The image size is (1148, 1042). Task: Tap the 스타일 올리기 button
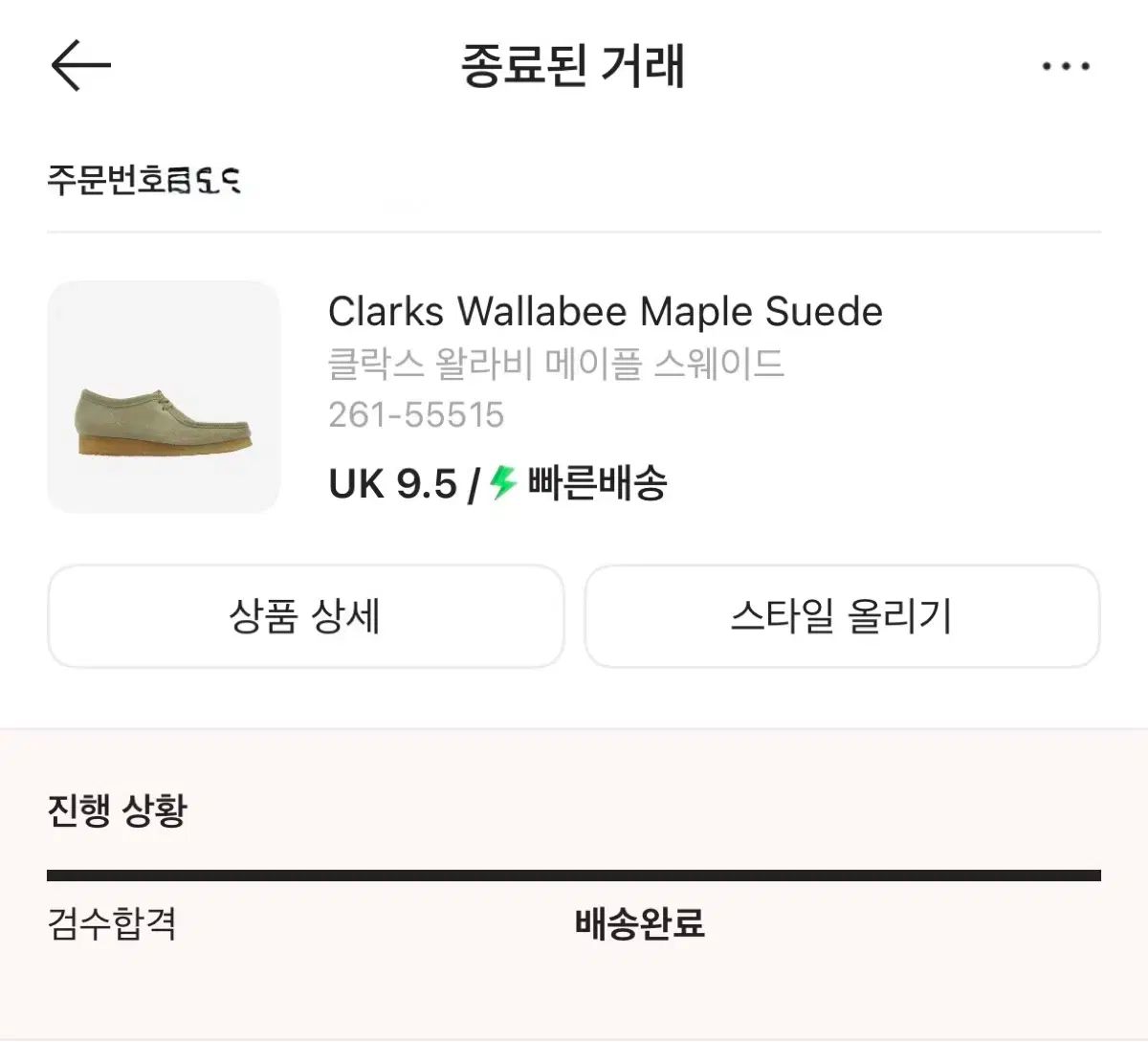click(x=842, y=616)
